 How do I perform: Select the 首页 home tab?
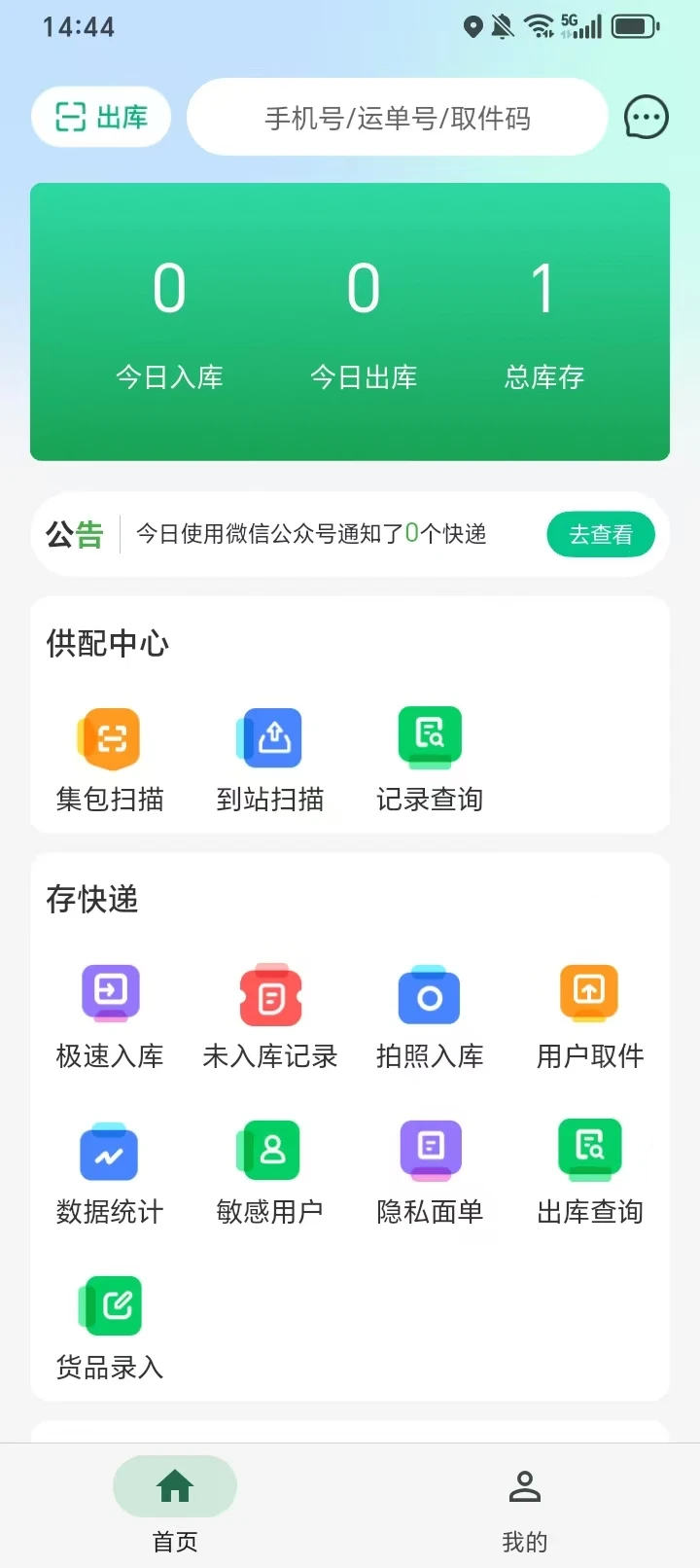pyautogui.click(x=175, y=1503)
